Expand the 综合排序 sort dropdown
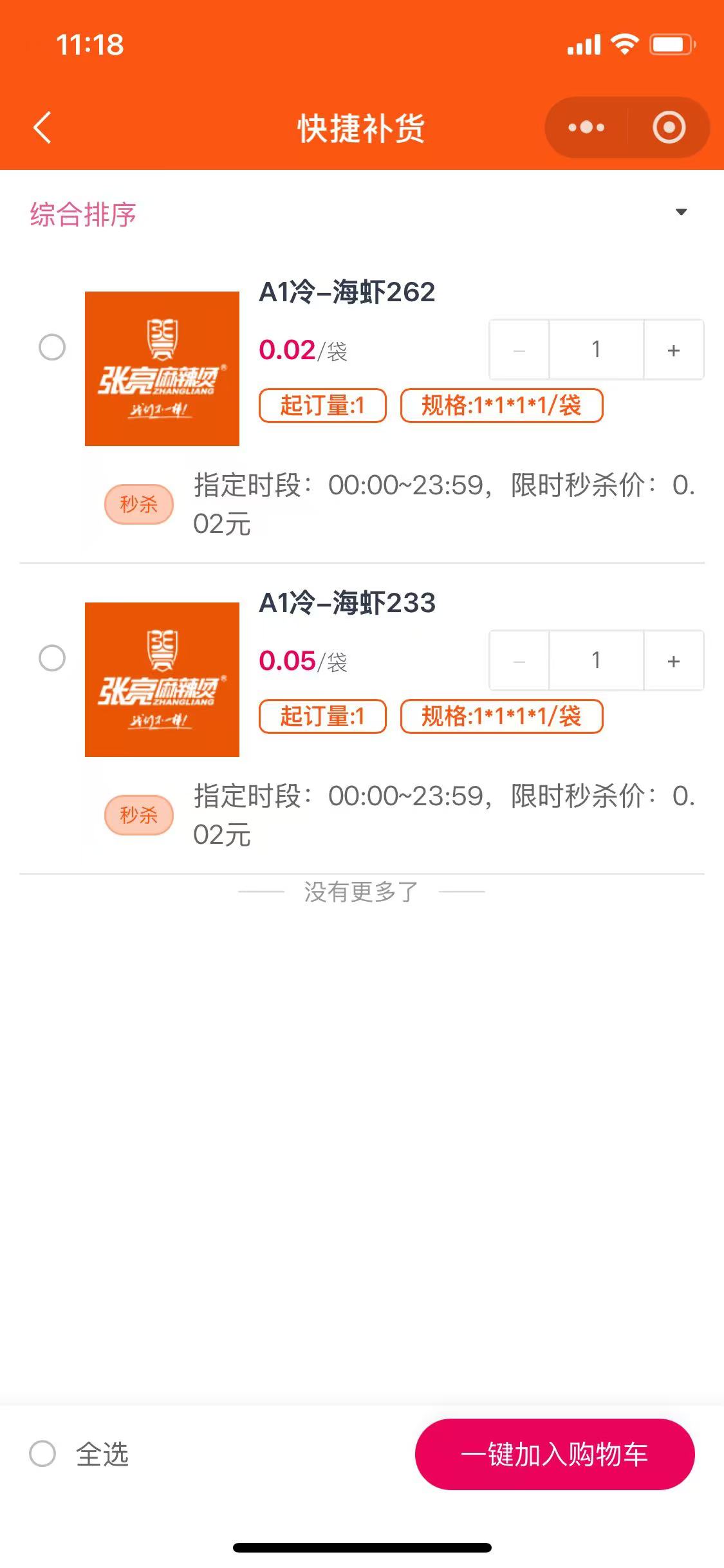 (x=681, y=212)
